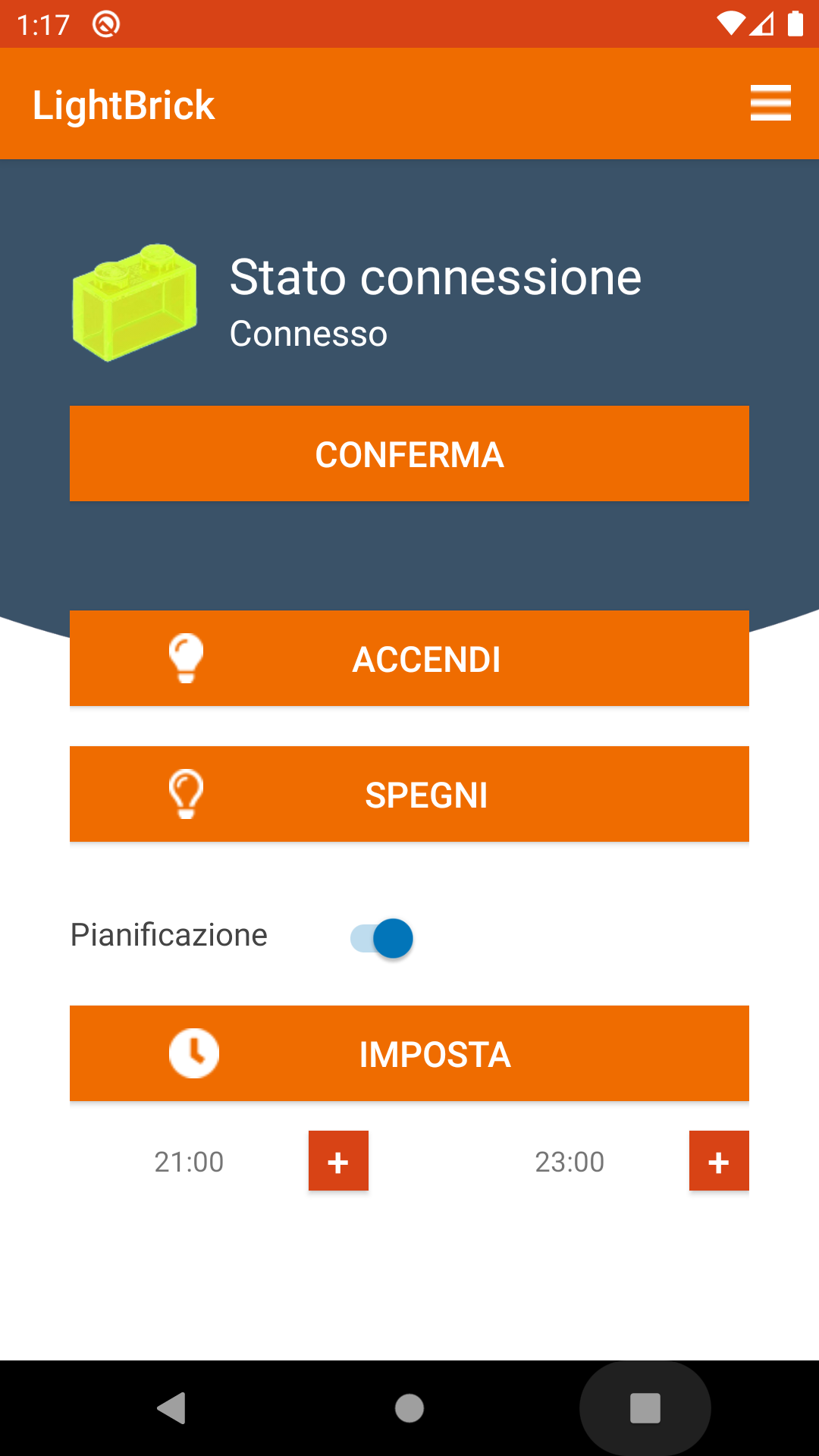The width and height of the screenshot is (819, 1456).
Task: Tap the plus next to 21:00
Action: click(338, 1161)
